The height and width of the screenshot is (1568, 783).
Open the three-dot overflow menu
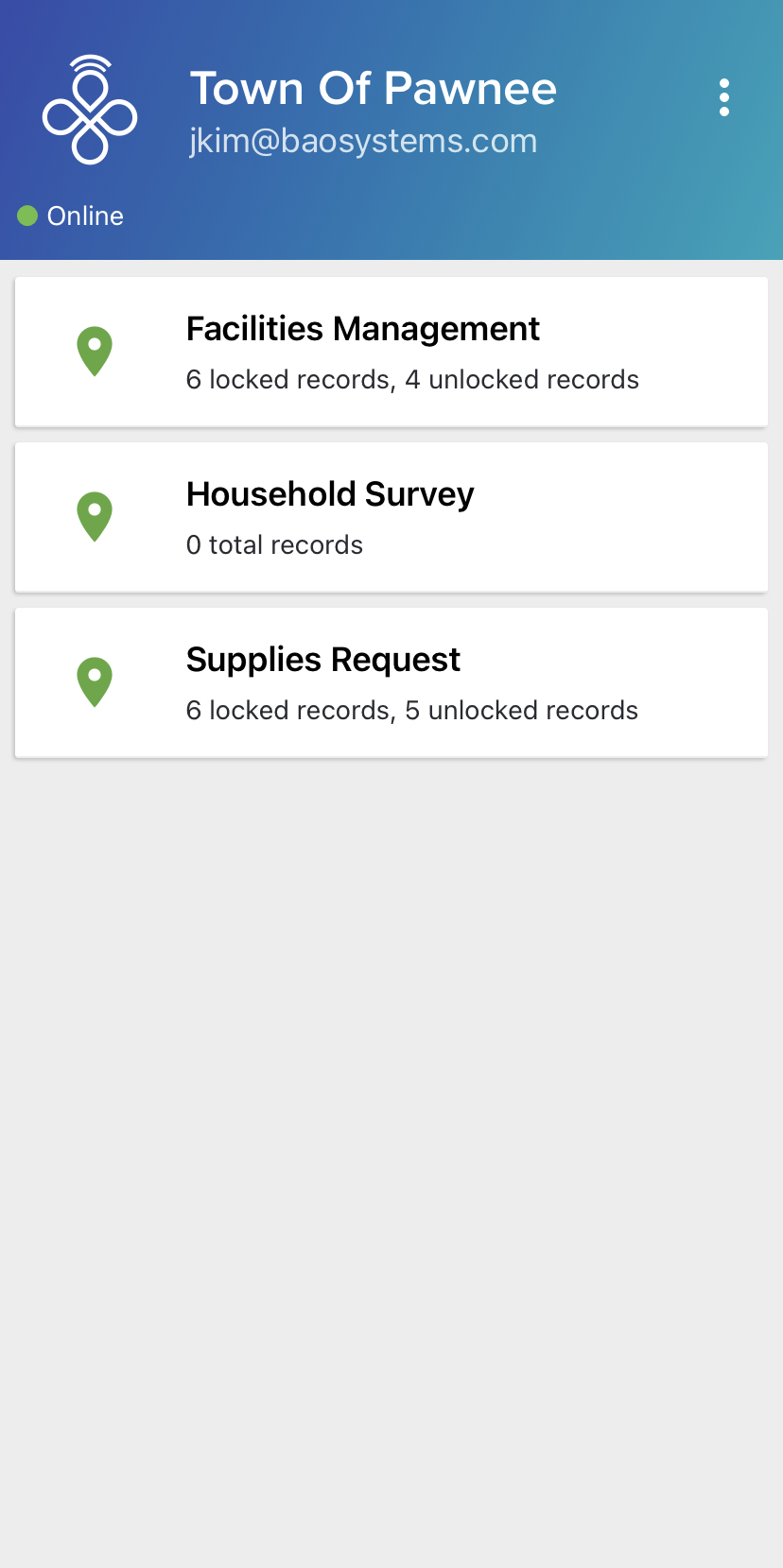coord(723,97)
